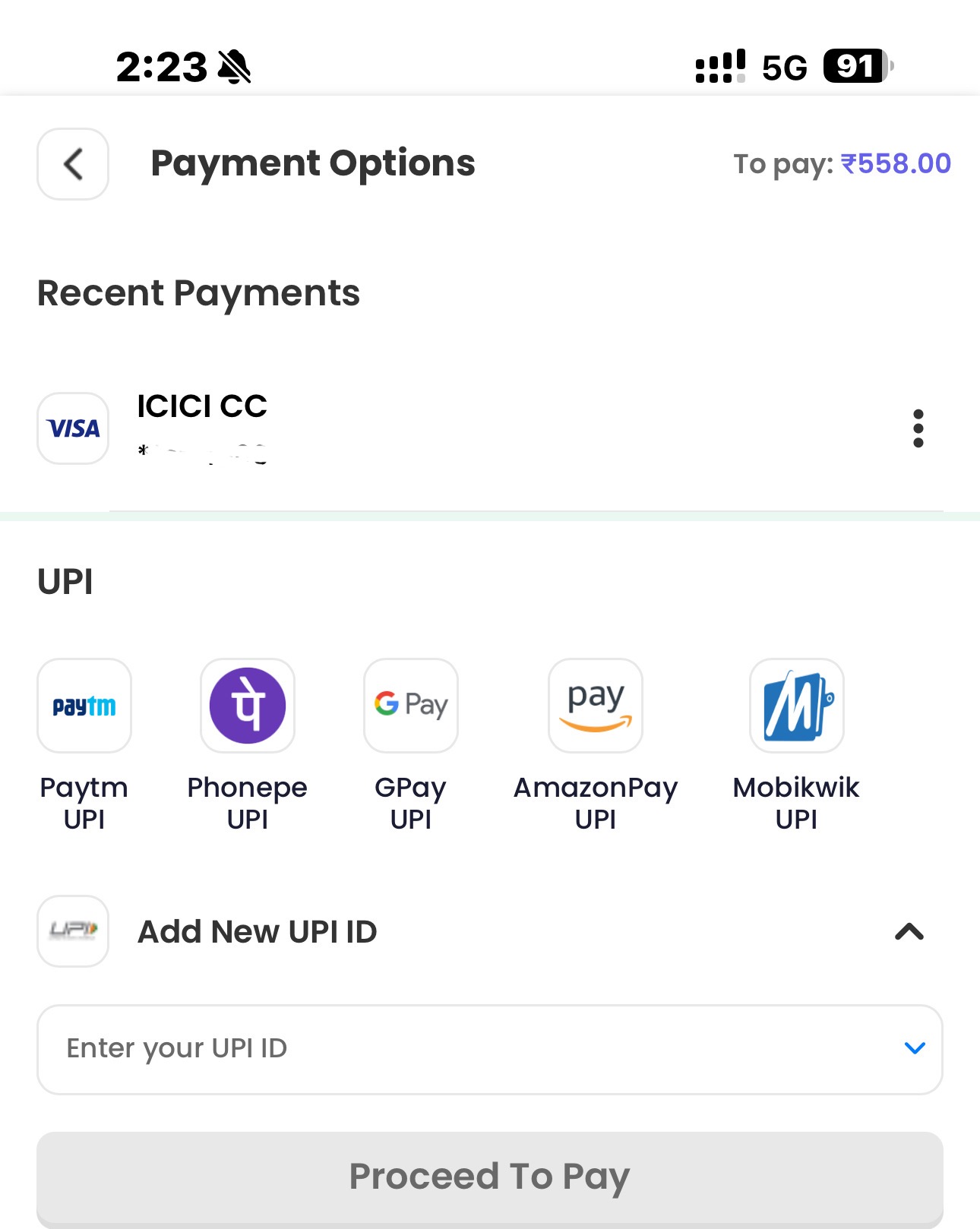
Task: Open more options for ICICI CC
Action: 918,428
